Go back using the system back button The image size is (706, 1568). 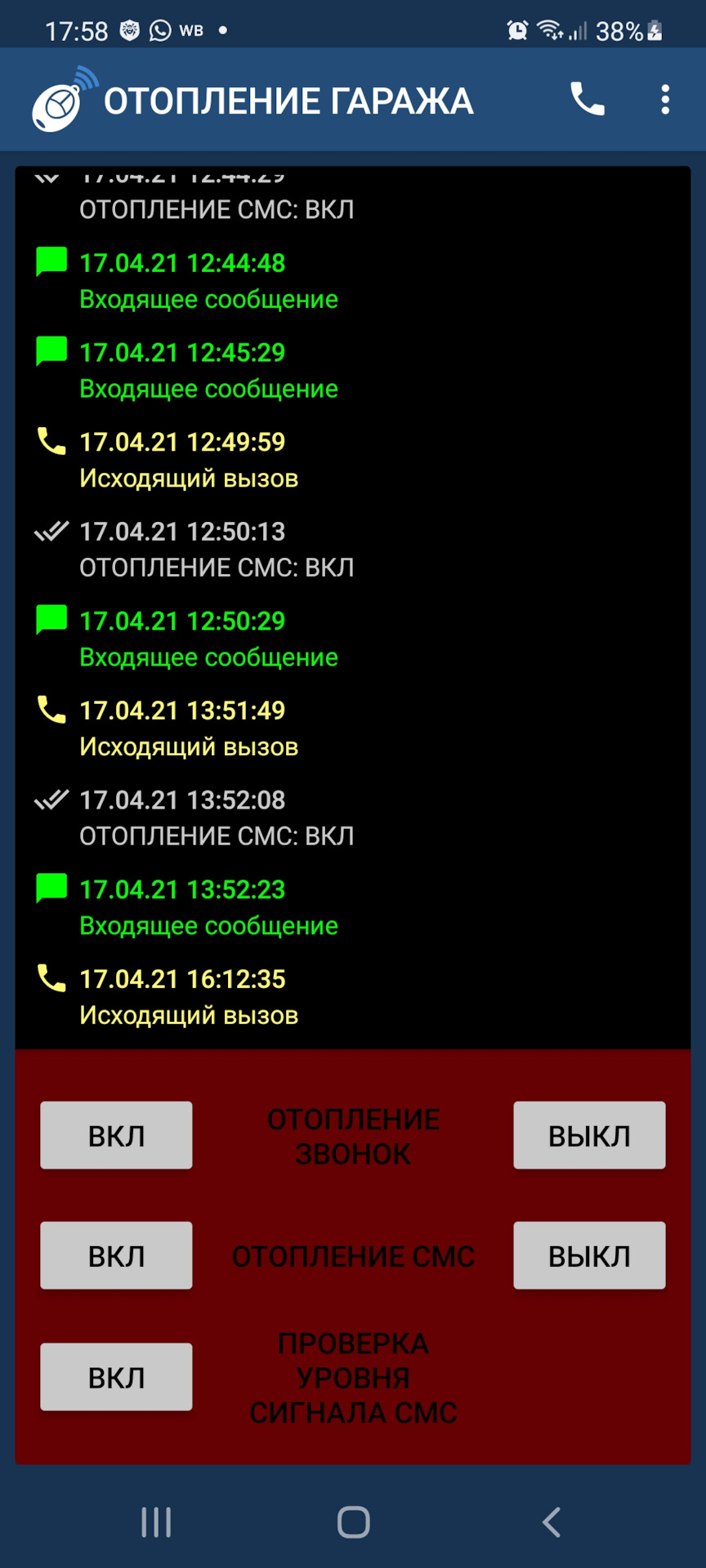click(x=552, y=1522)
